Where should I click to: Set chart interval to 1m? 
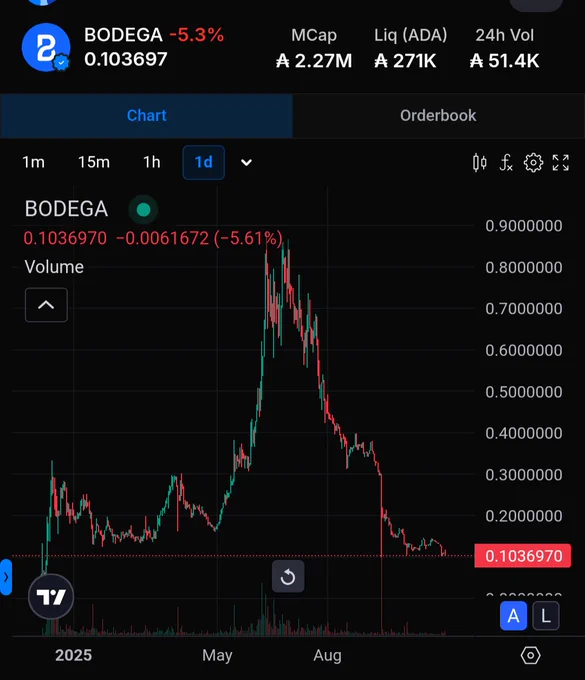(x=33, y=162)
